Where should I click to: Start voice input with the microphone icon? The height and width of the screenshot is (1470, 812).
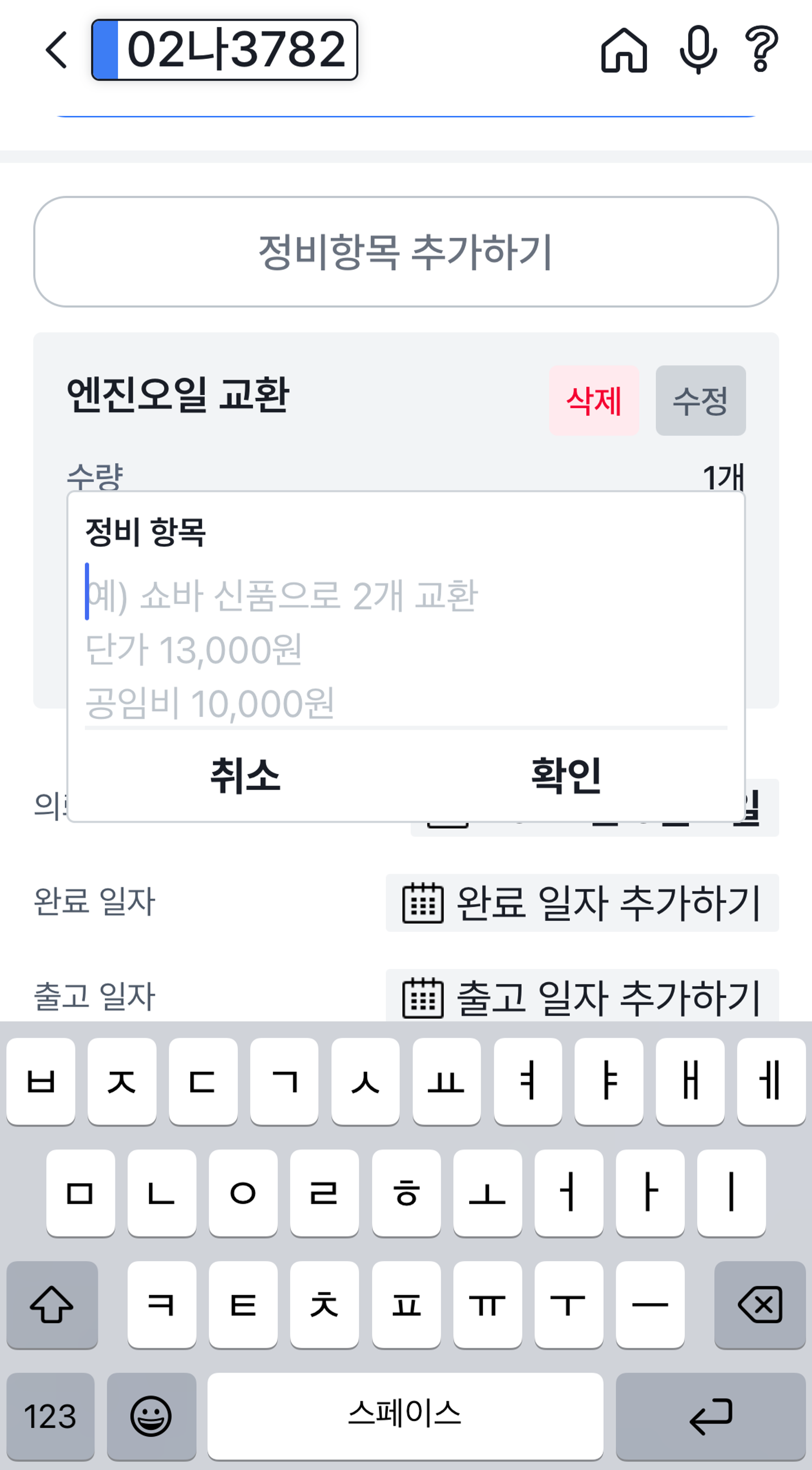[698, 50]
